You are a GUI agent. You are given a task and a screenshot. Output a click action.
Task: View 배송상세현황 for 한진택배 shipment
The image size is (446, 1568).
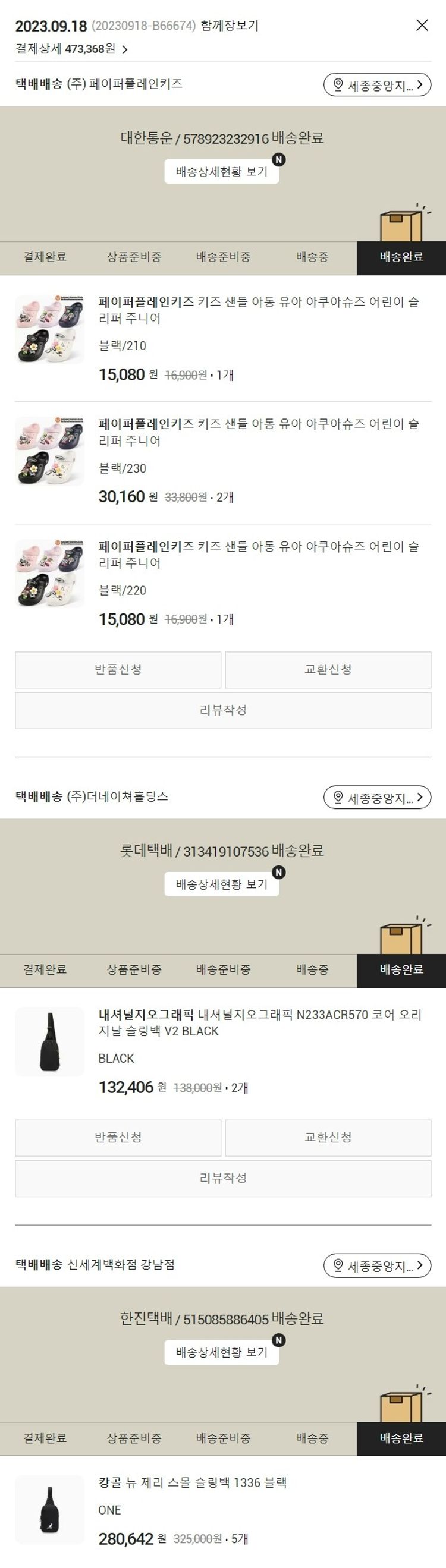click(221, 1352)
